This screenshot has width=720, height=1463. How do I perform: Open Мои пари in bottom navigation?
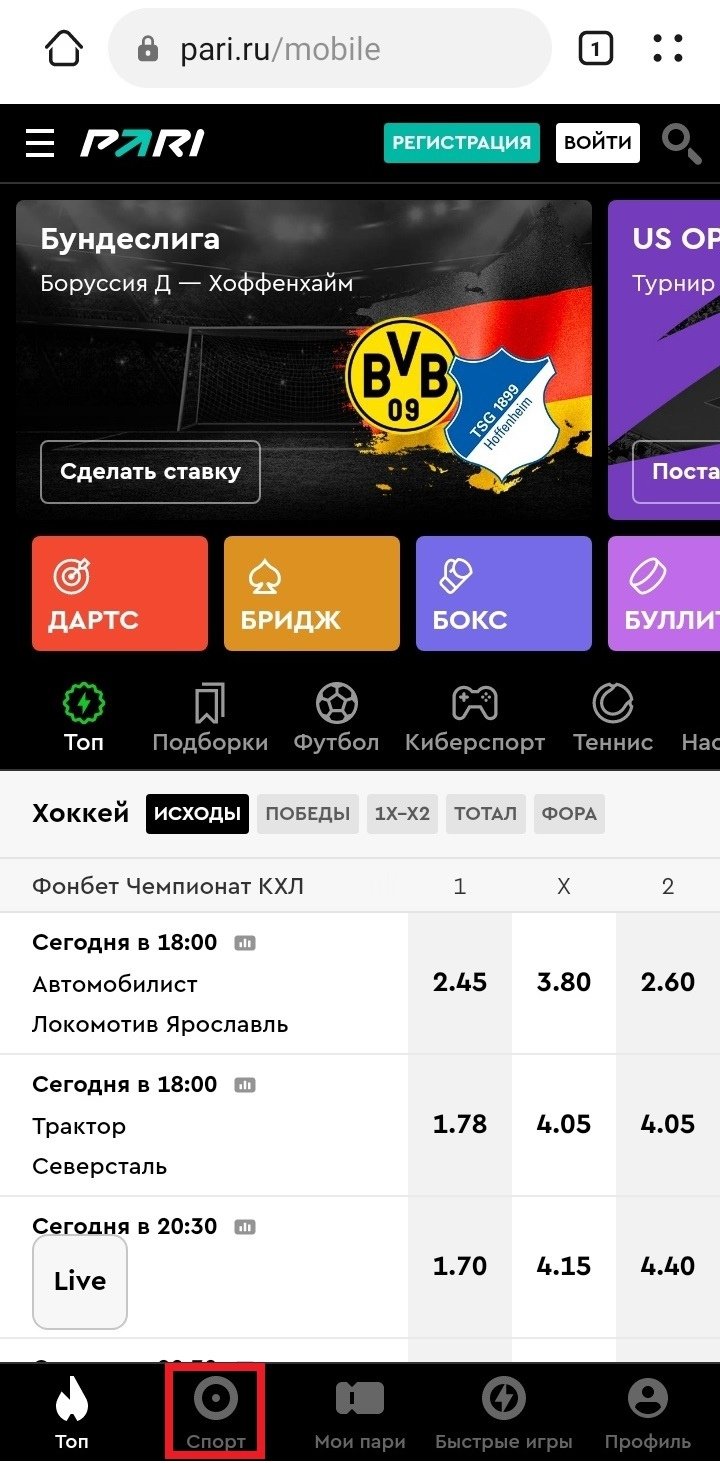click(360, 1414)
